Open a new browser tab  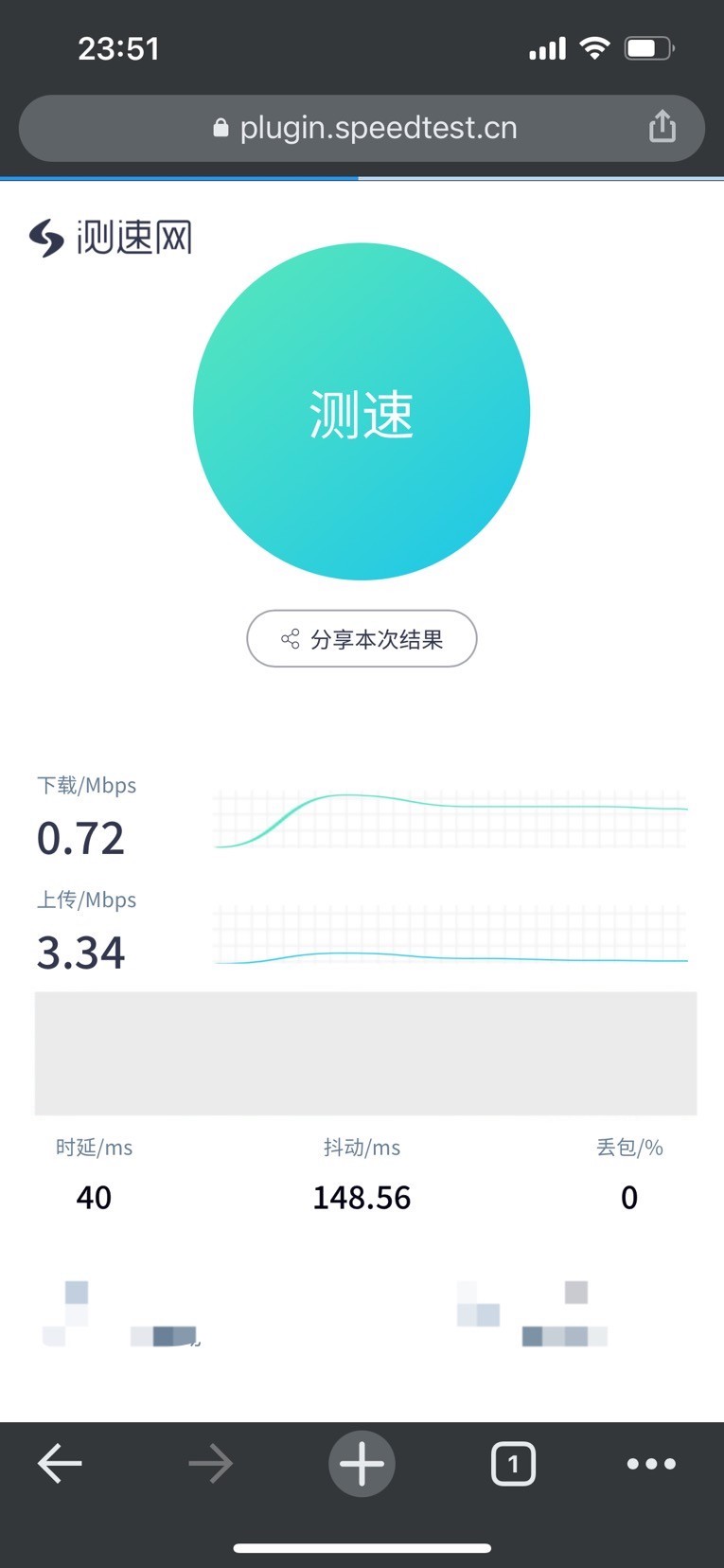pos(362,1464)
